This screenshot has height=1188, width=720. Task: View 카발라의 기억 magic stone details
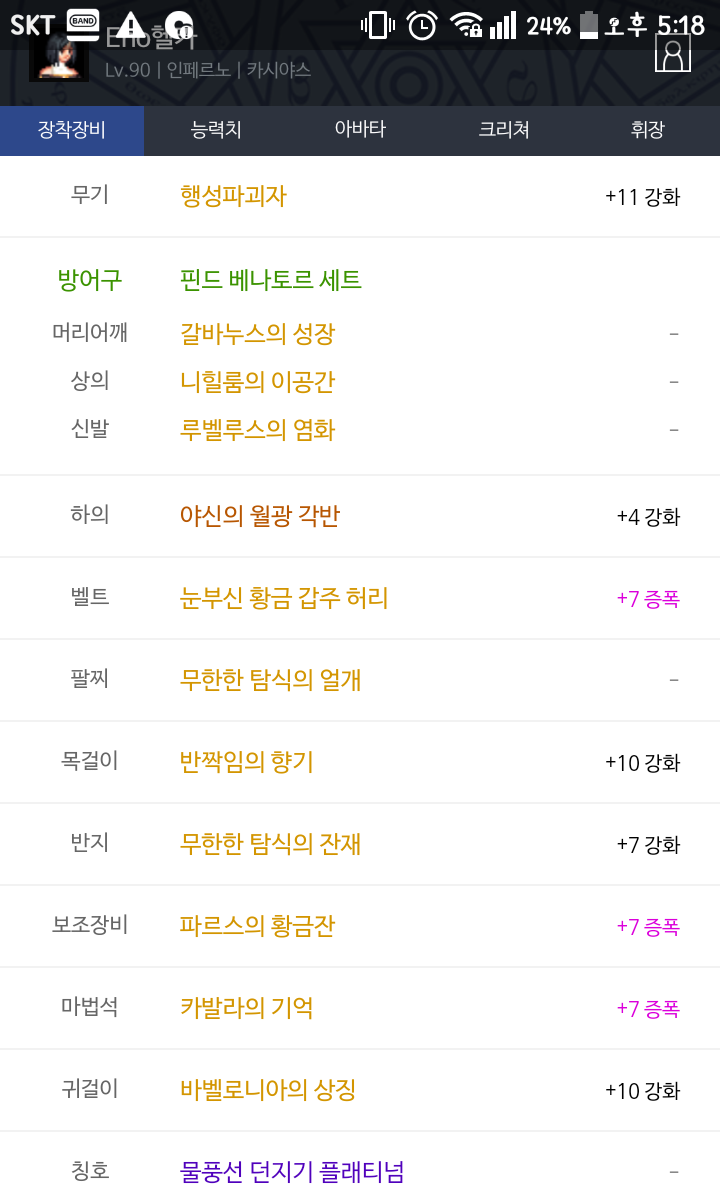(247, 1007)
